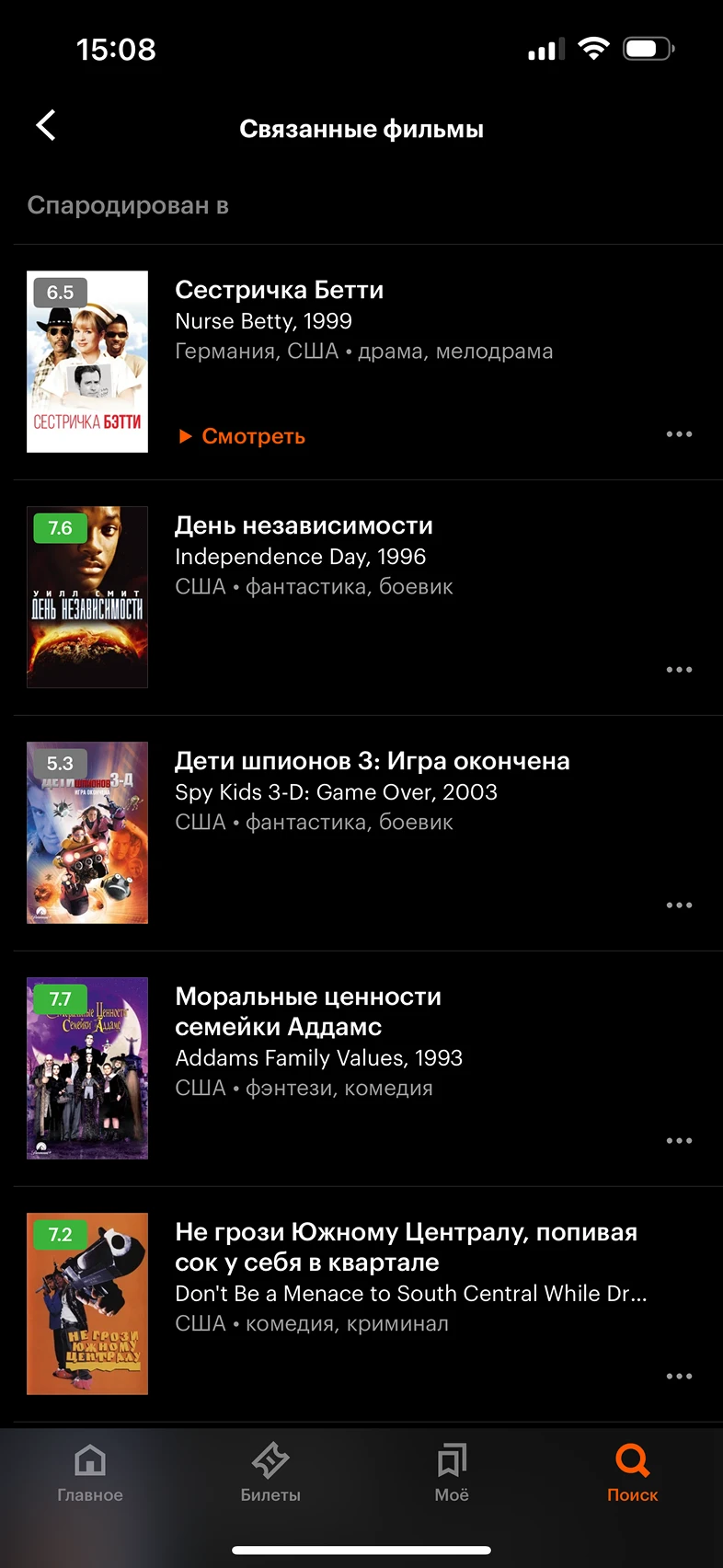Tap more options on Addams Family Values
The width and height of the screenshot is (723, 1568).
[x=679, y=1140]
